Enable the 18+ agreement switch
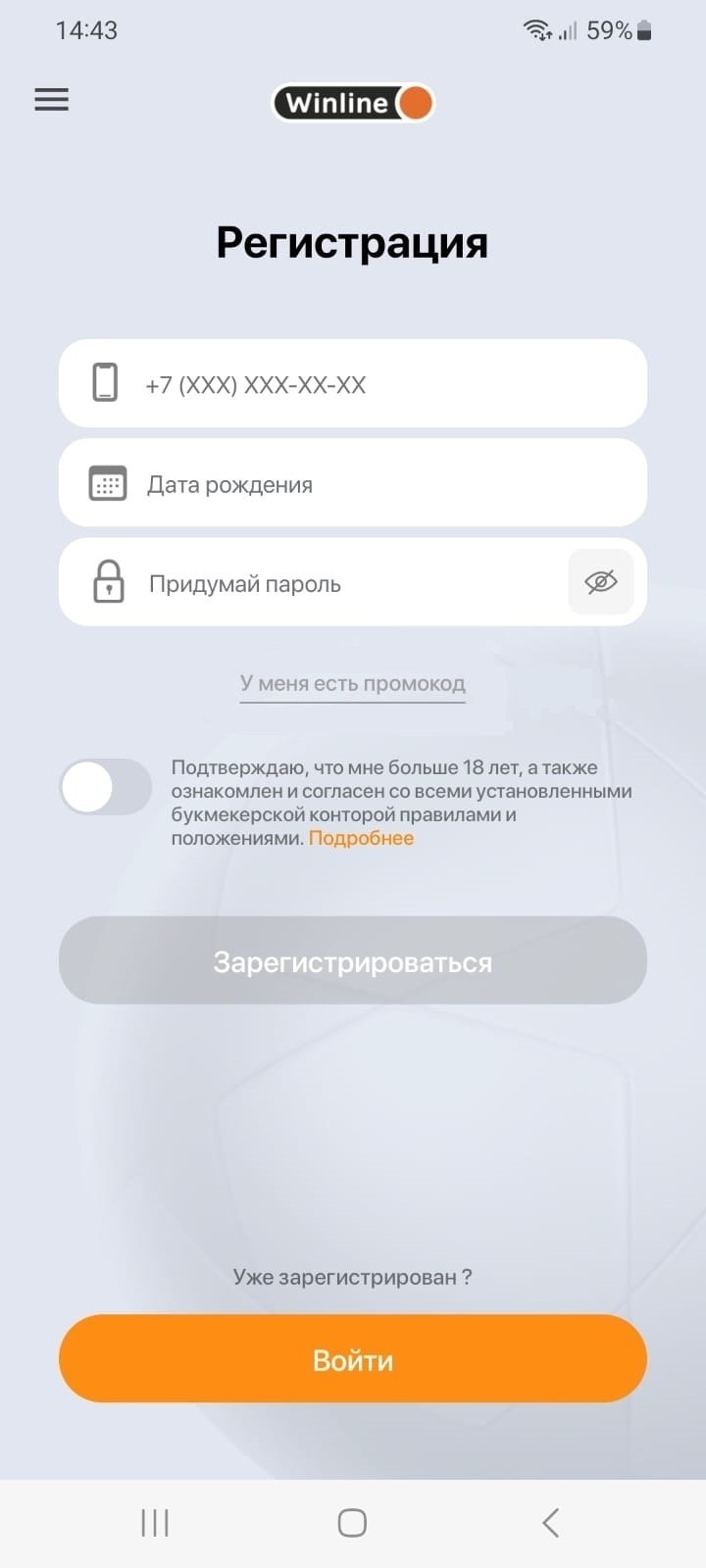706x1568 pixels. 106,787
